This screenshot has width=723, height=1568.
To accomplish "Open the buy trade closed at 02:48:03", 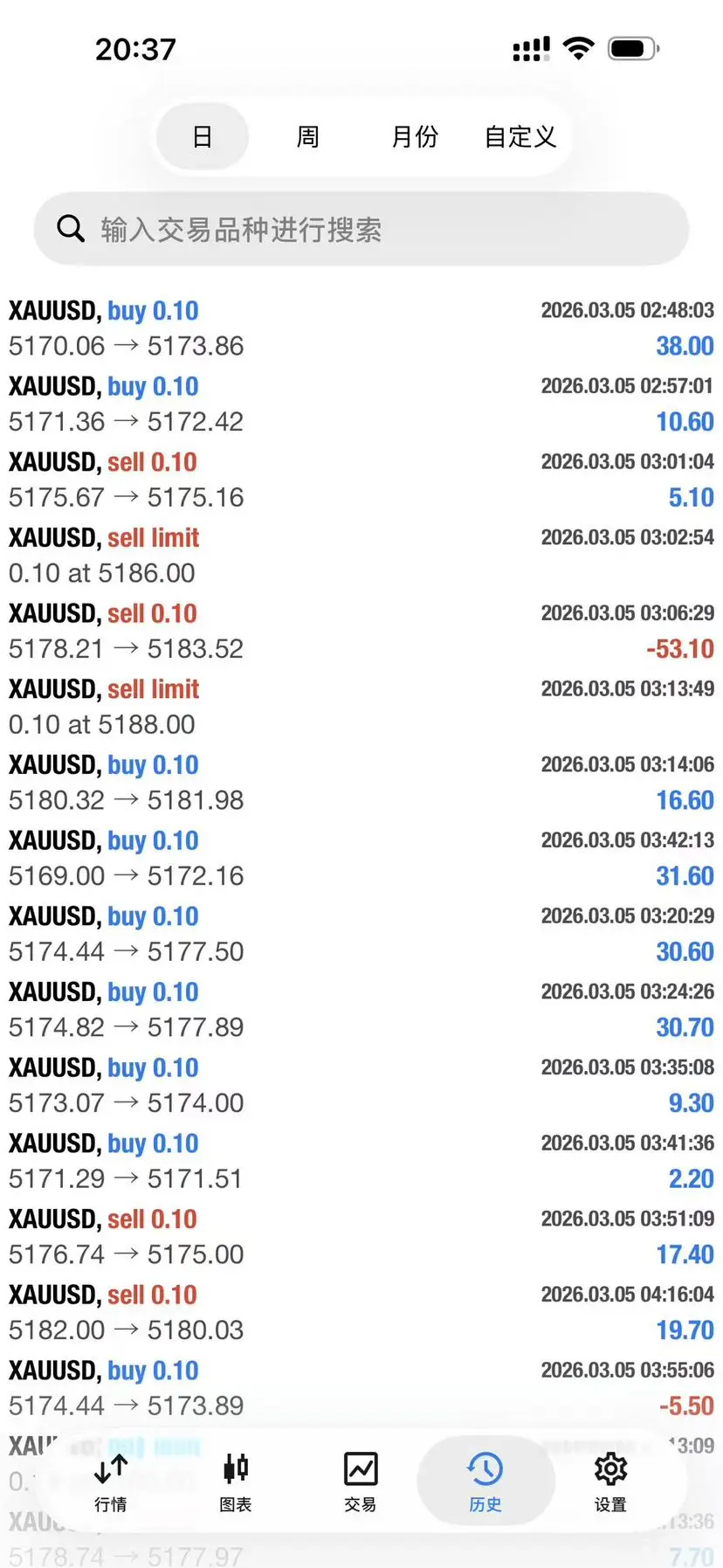I will 361,328.
